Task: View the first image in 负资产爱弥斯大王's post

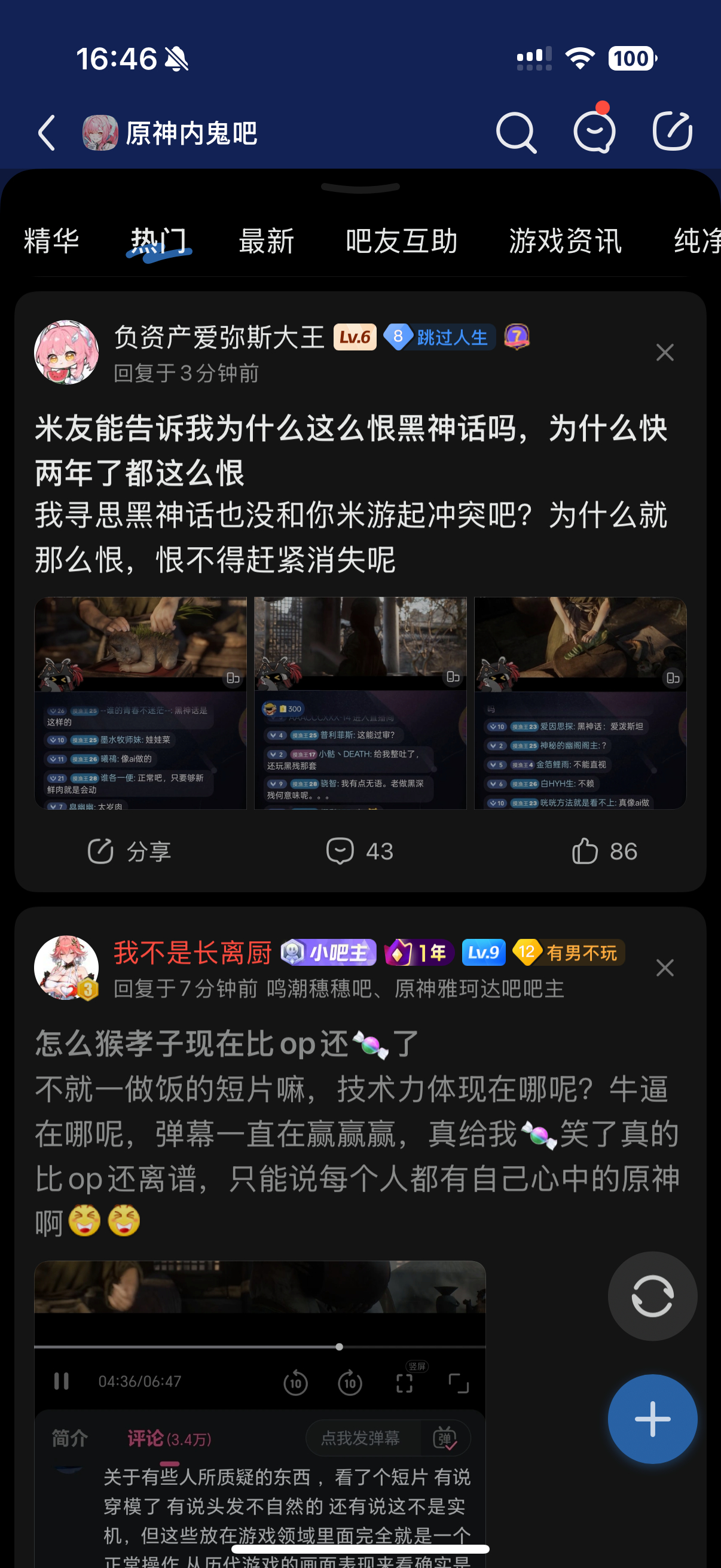Action: point(140,703)
